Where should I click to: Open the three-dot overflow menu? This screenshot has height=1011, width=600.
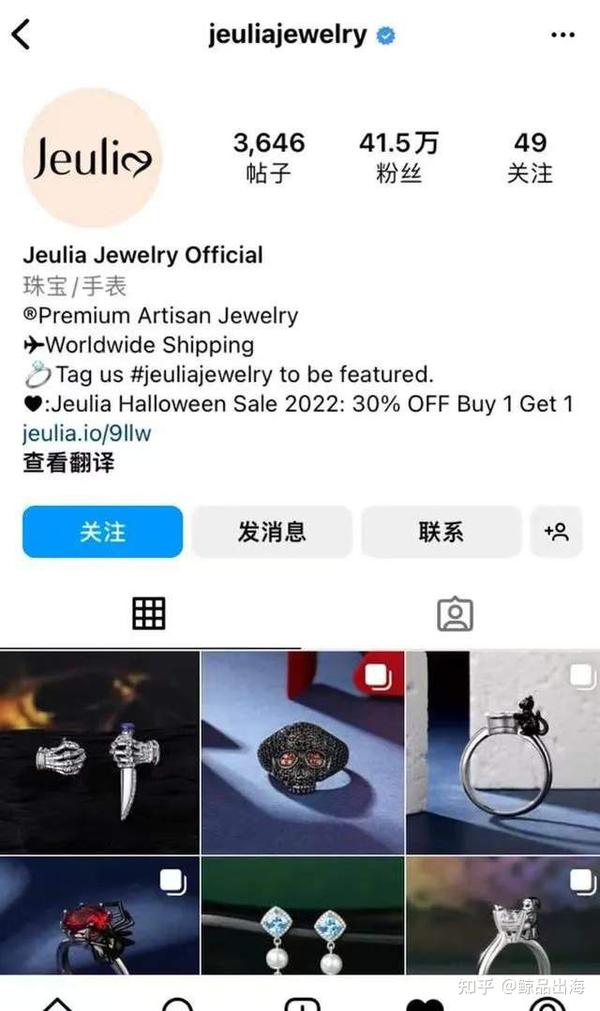563,35
